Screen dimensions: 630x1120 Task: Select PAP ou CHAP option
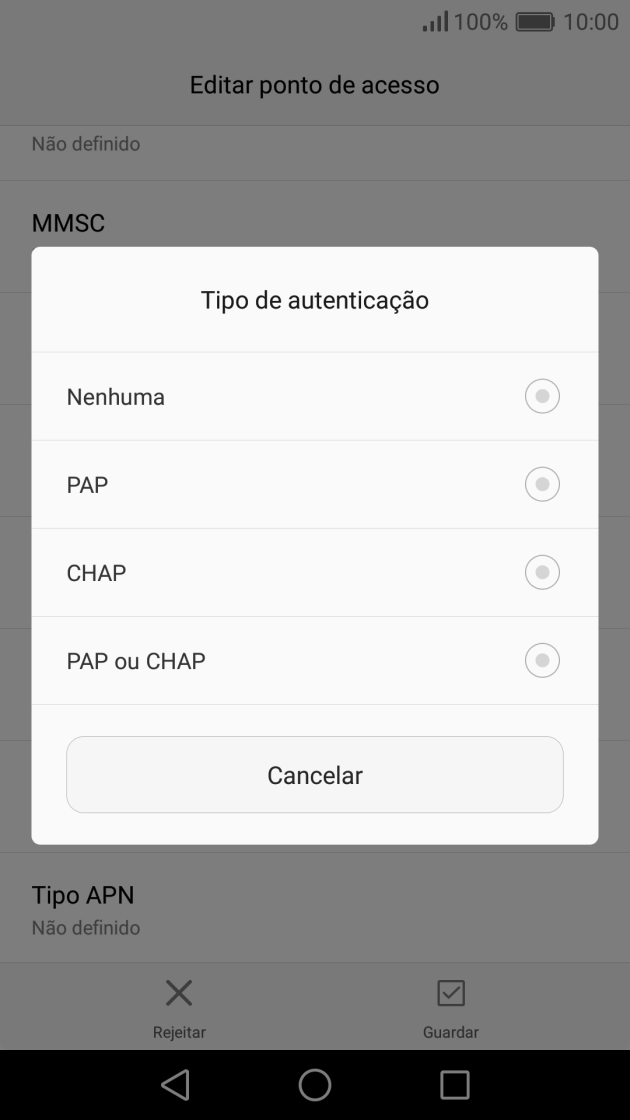(314, 661)
